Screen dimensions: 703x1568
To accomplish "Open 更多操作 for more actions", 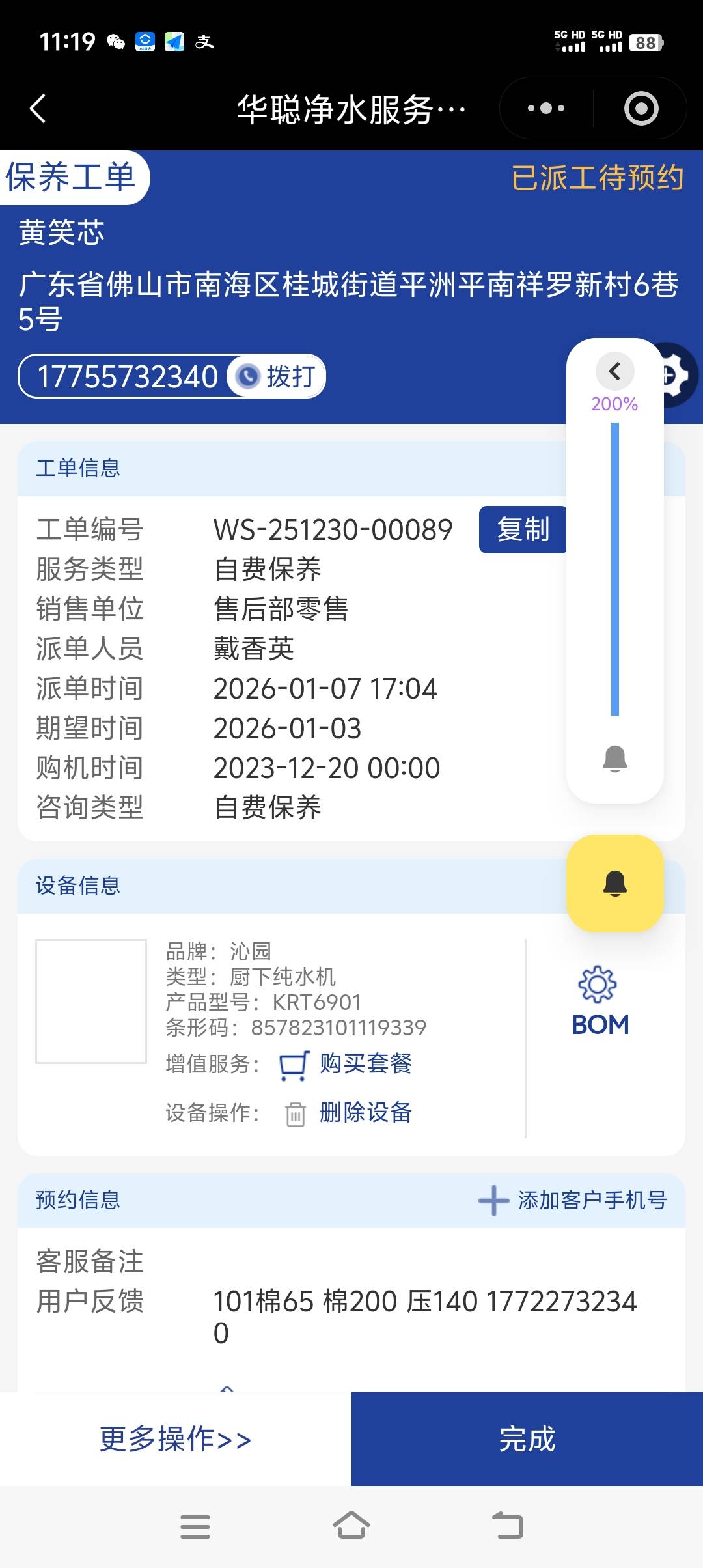I will [x=175, y=1439].
